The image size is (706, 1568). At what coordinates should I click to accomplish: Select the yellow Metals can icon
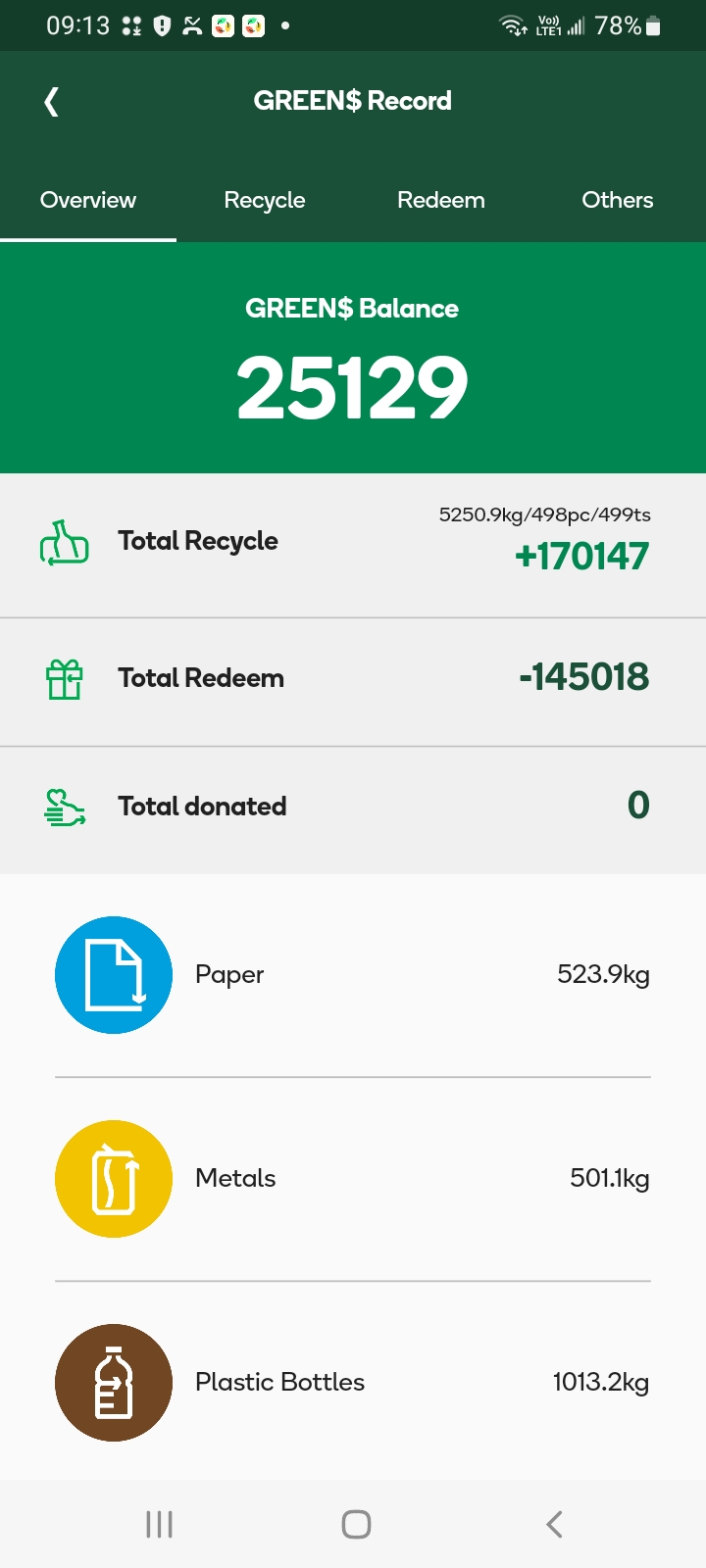113,1178
